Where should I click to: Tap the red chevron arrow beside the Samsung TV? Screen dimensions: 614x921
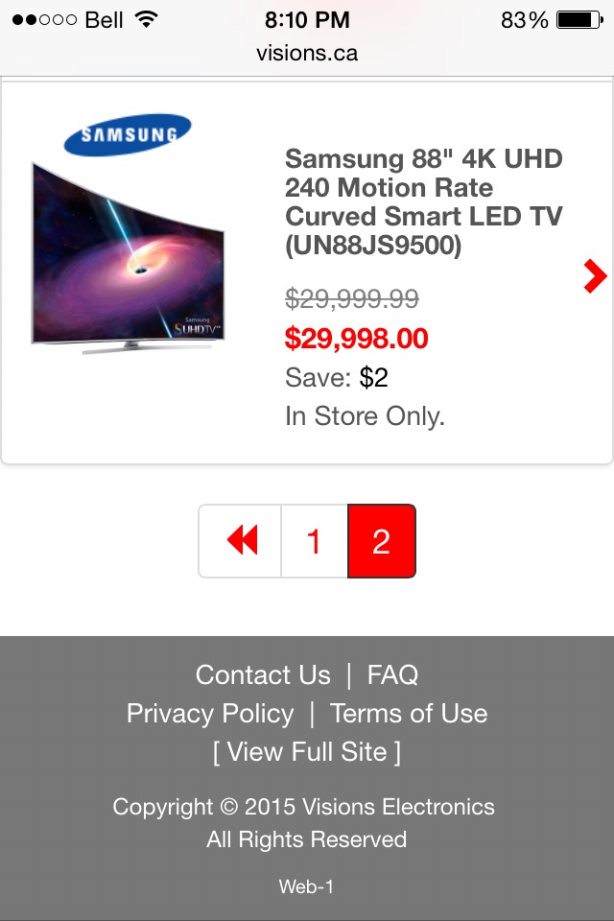coord(595,275)
